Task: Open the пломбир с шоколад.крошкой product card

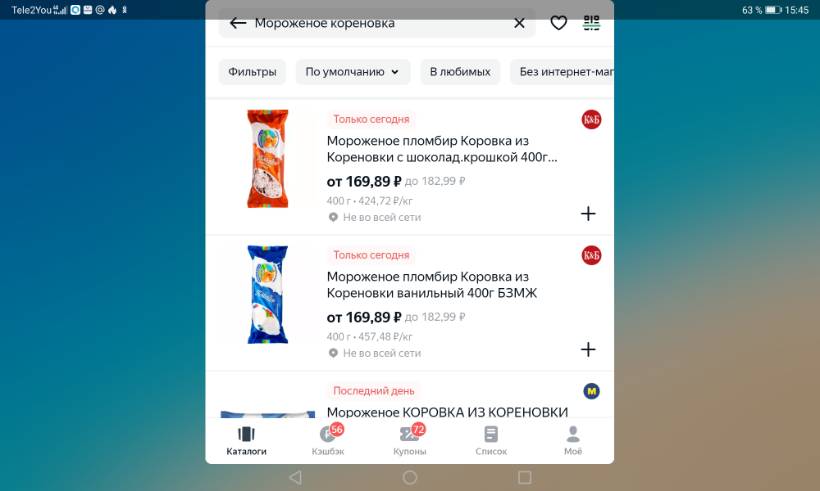Action: [x=442, y=150]
